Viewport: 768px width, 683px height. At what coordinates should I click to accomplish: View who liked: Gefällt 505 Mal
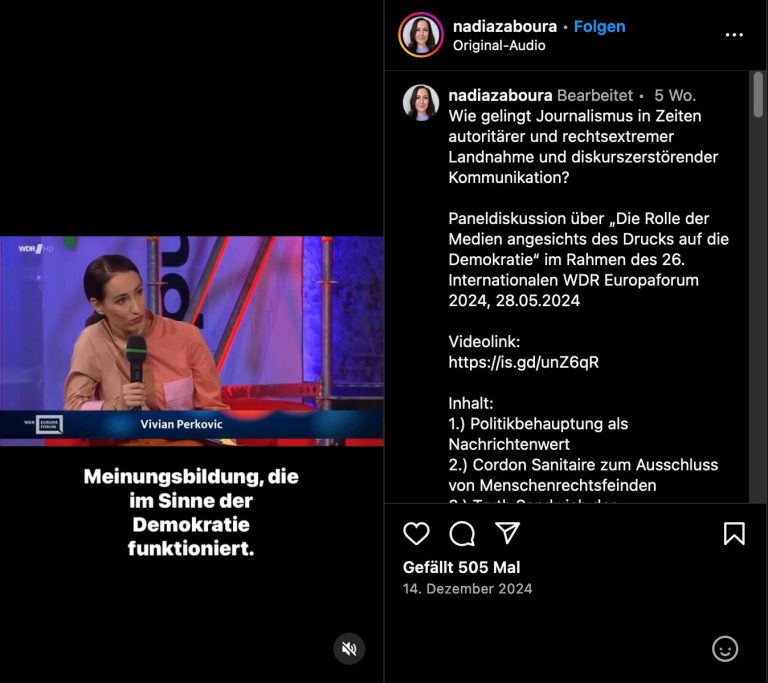click(x=461, y=567)
